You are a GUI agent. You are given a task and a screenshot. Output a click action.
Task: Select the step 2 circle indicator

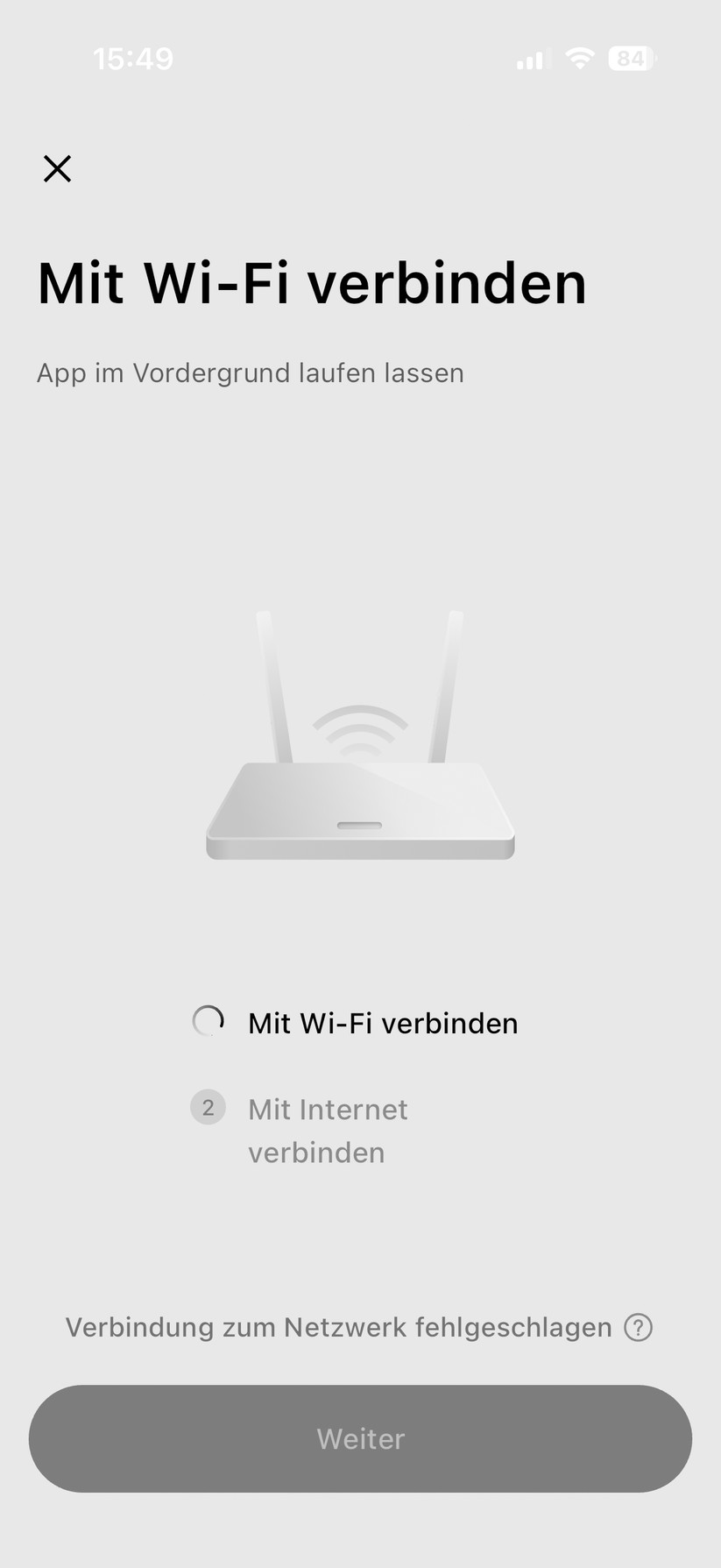pos(208,1107)
